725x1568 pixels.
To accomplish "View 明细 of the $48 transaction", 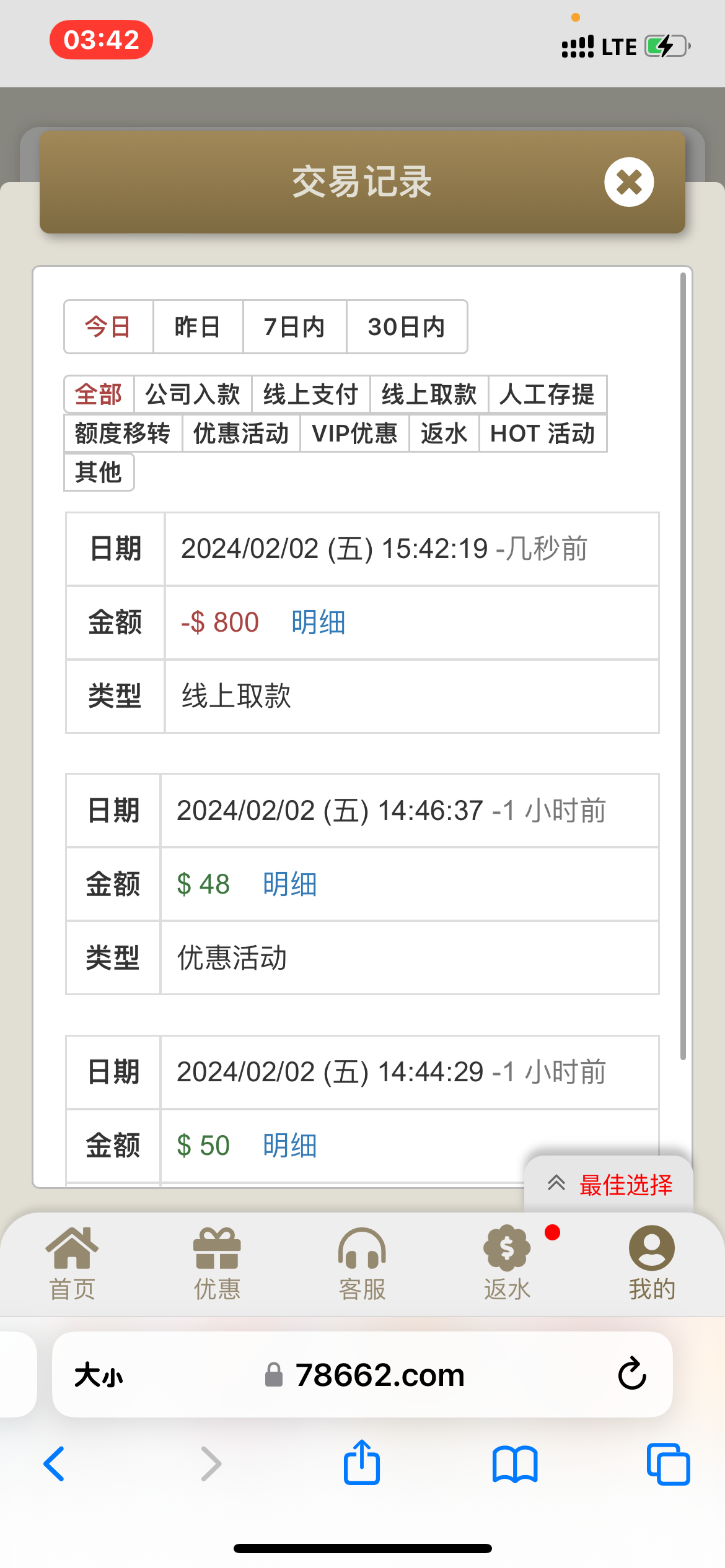I will [289, 884].
